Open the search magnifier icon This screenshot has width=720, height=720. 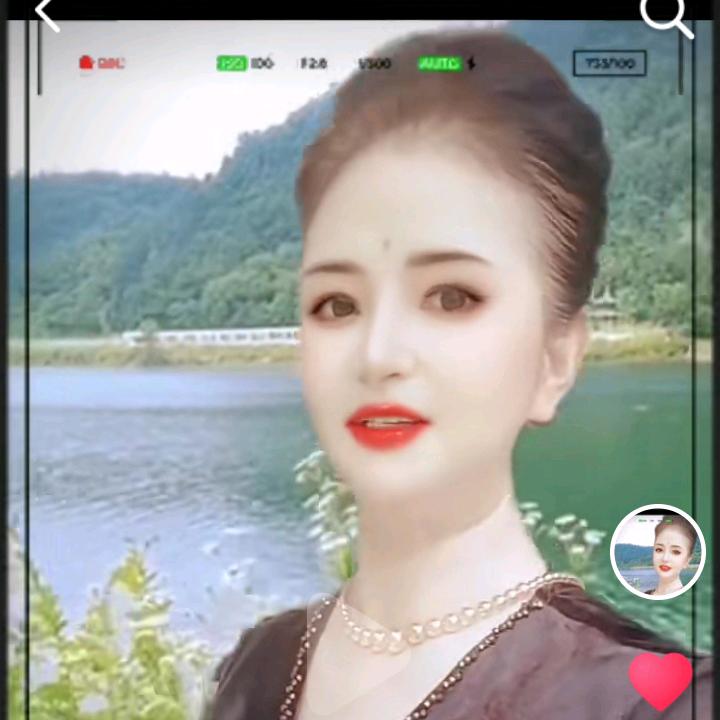click(664, 14)
